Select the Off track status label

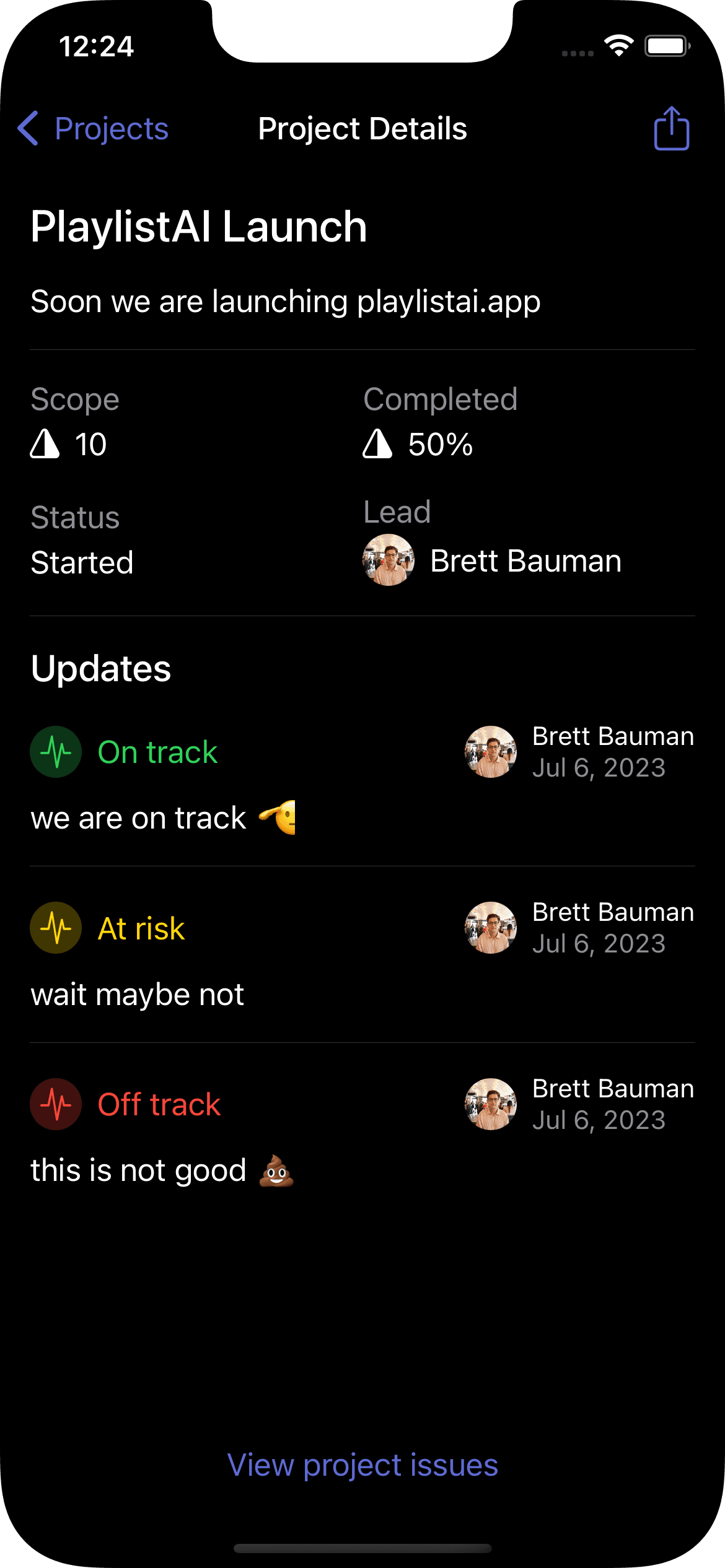tap(159, 1105)
